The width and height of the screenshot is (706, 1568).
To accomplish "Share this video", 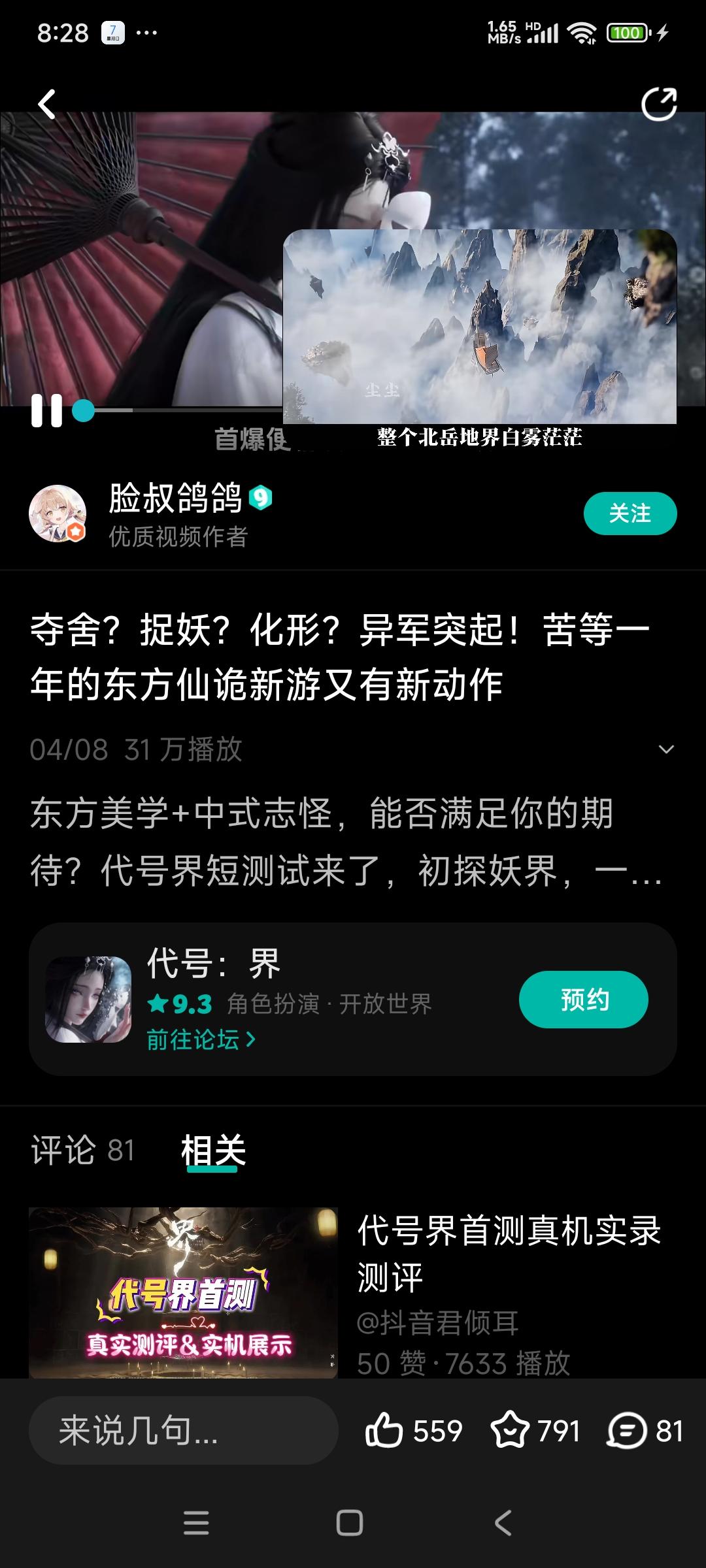I will 658,105.
